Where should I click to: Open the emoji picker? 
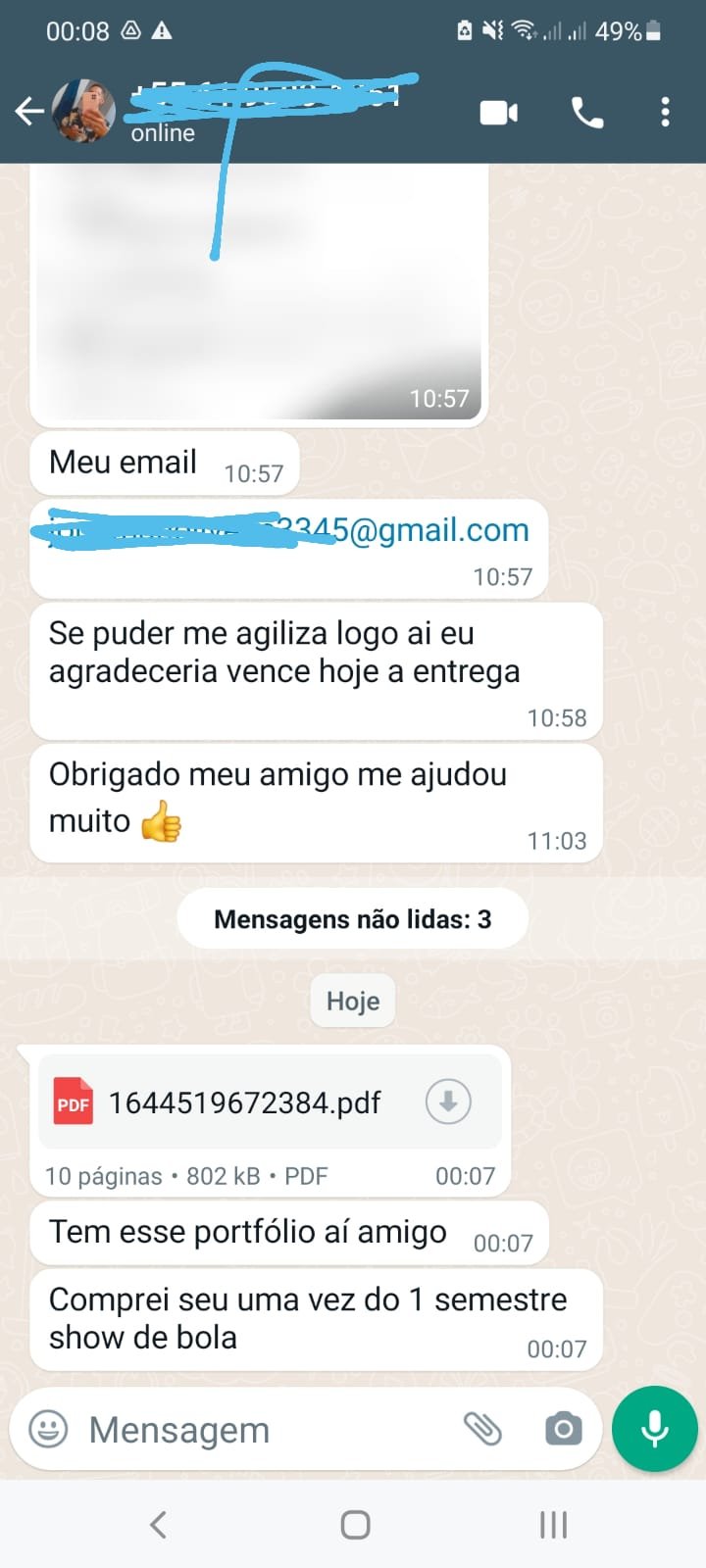[48, 1429]
